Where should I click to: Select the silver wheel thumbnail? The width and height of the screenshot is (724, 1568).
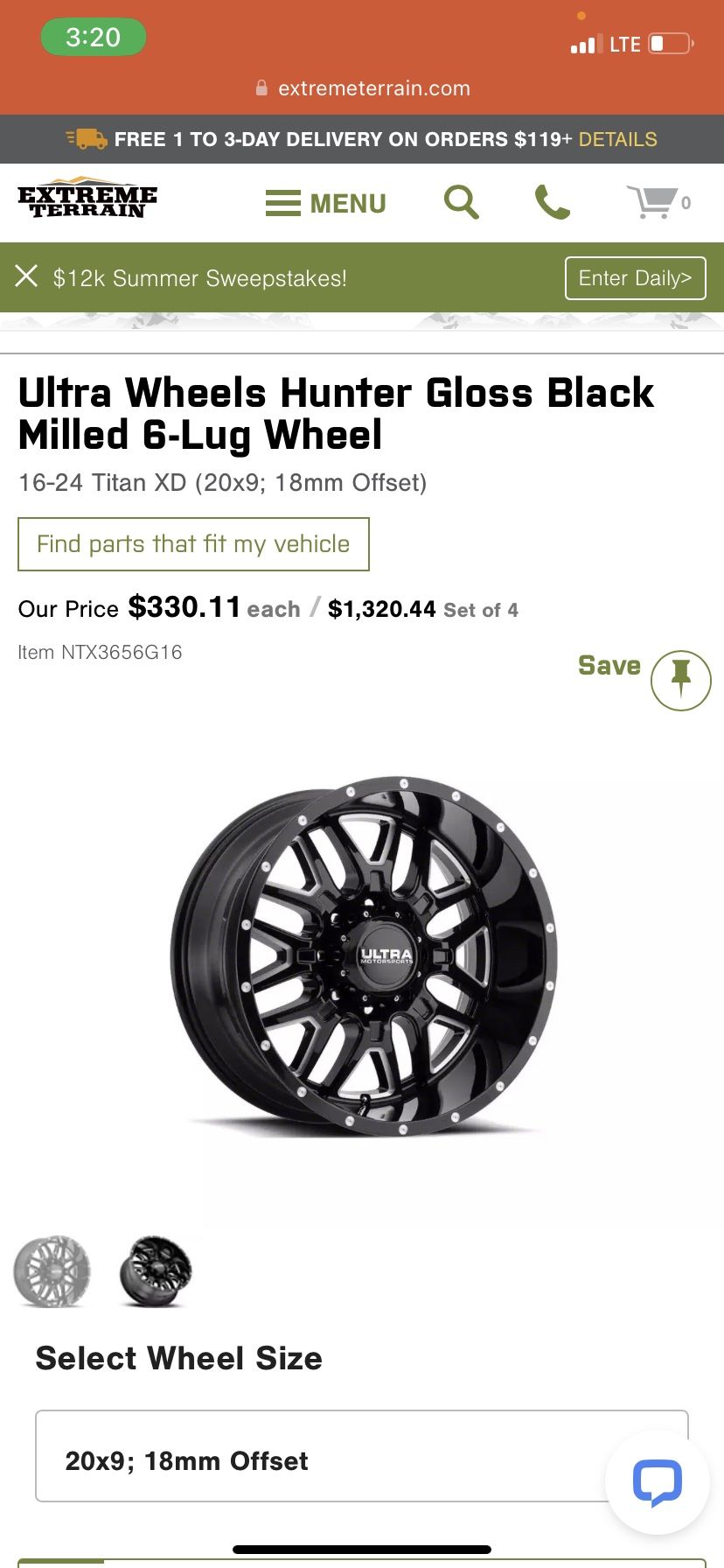(x=52, y=1271)
